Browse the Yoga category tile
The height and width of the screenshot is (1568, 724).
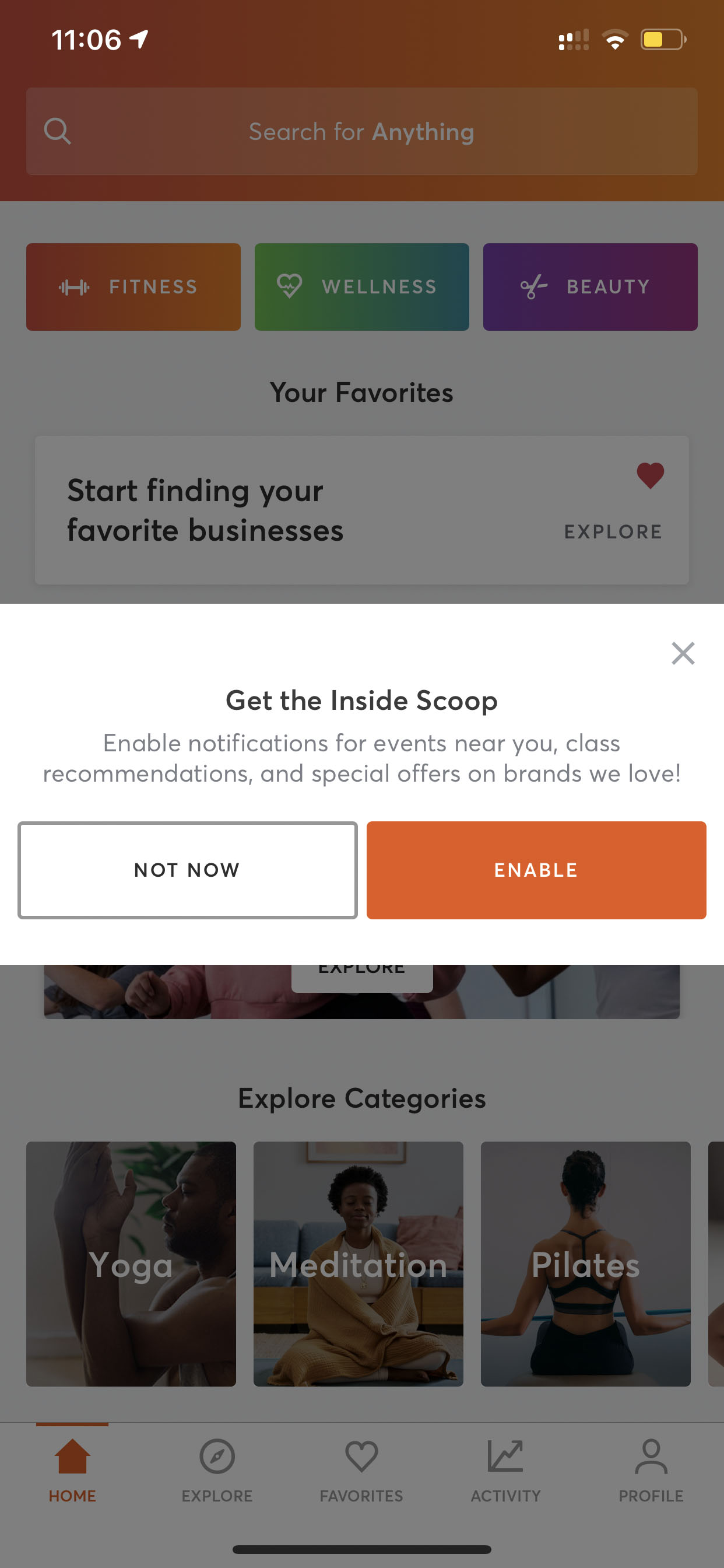[131, 1263]
